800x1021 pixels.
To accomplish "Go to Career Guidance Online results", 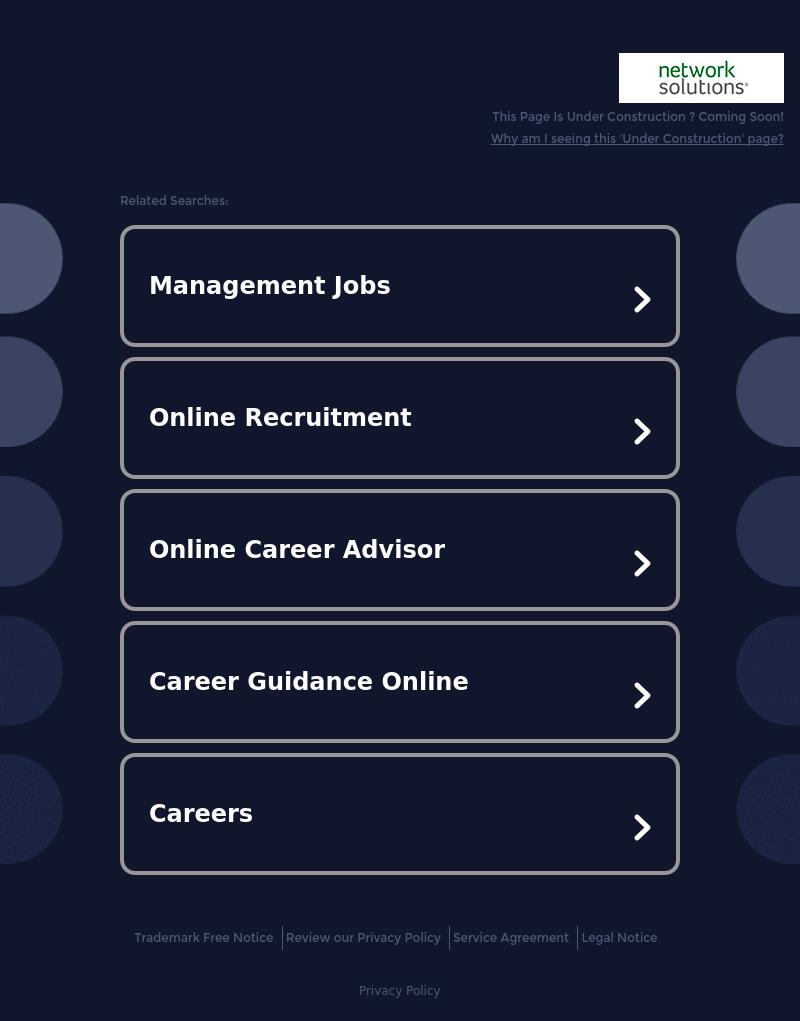I will point(399,682).
